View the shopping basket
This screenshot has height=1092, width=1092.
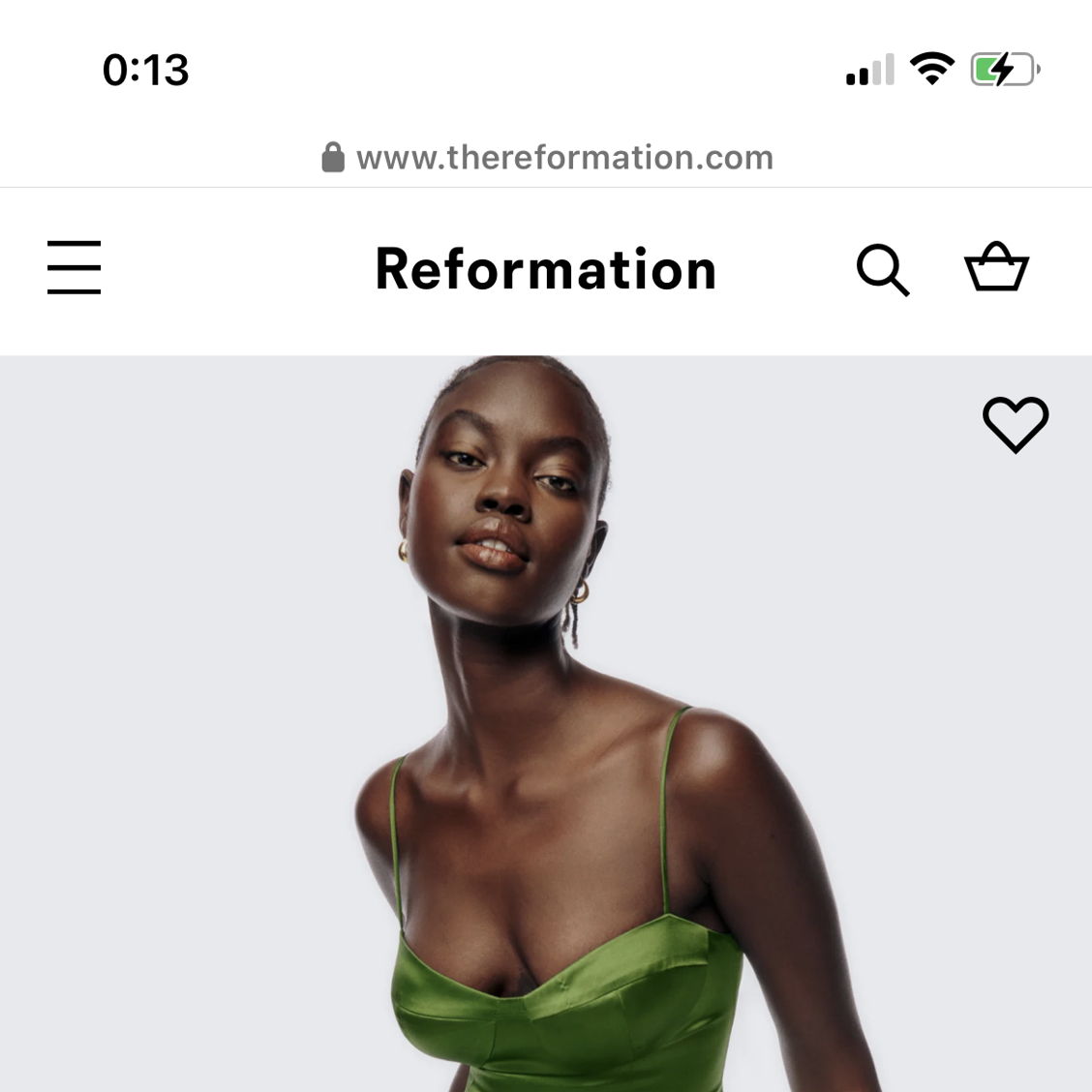pyautogui.click(x=996, y=266)
